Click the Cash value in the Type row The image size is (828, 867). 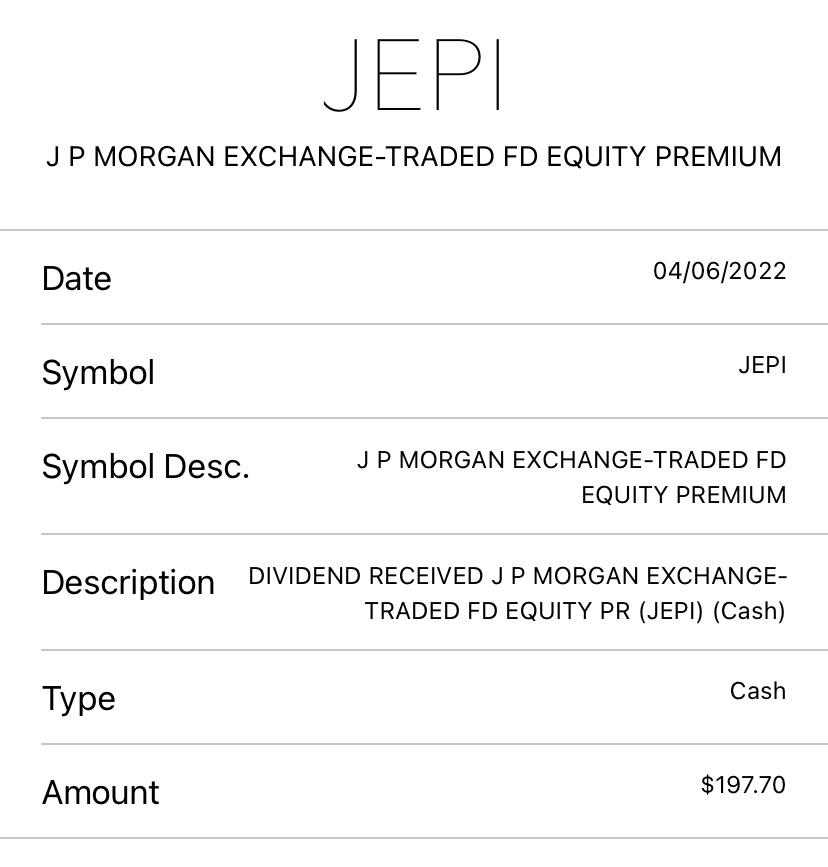point(757,691)
